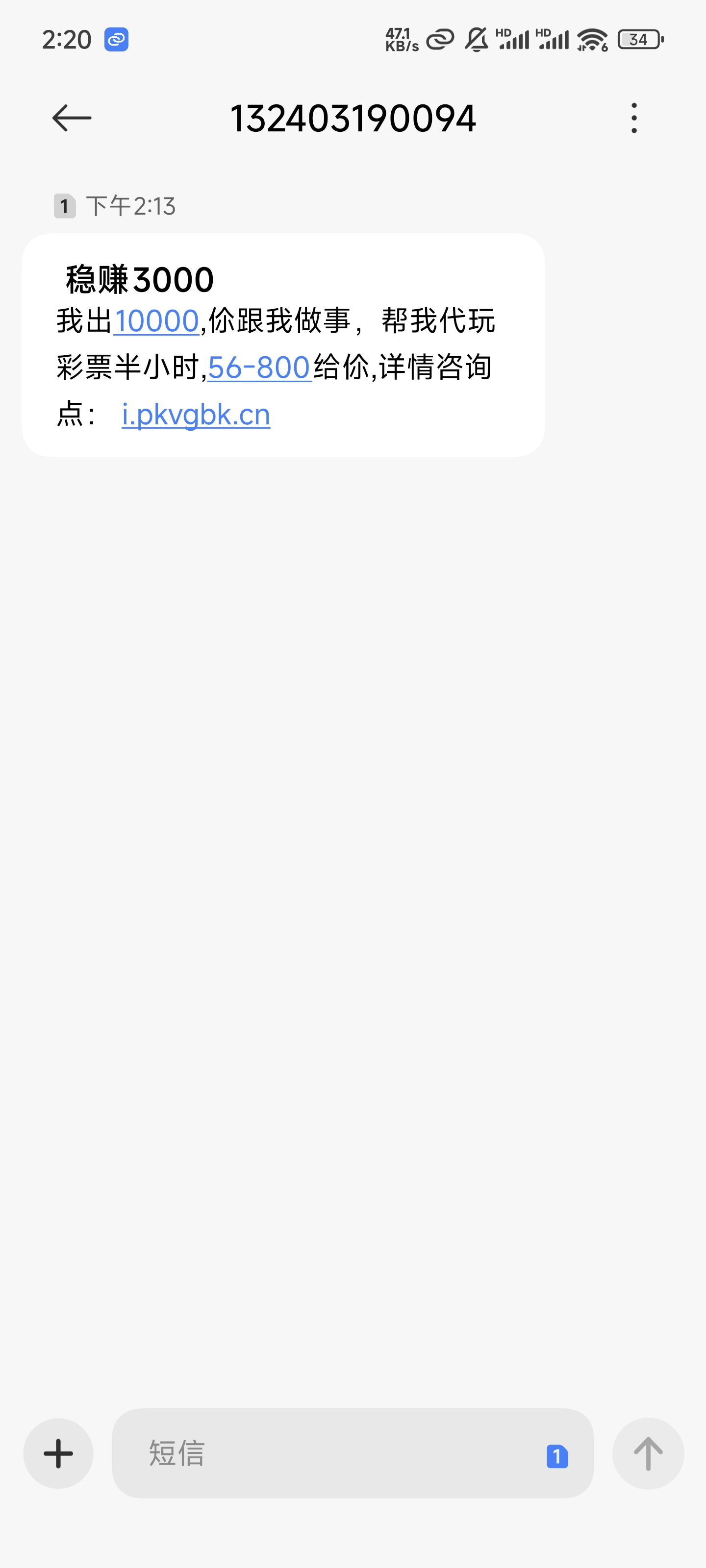Image resolution: width=706 pixels, height=1568 pixels.
Task: Tap the underlined 56-800 number
Action: coord(259,367)
